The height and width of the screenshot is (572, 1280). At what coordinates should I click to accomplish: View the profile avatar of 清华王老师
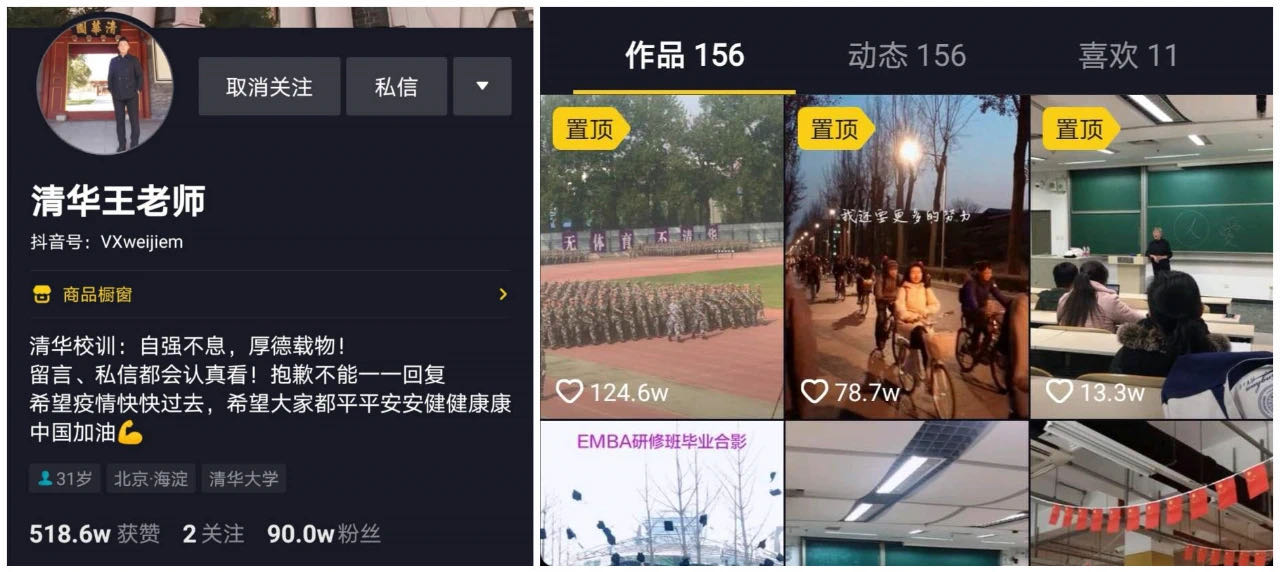coord(104,87)
